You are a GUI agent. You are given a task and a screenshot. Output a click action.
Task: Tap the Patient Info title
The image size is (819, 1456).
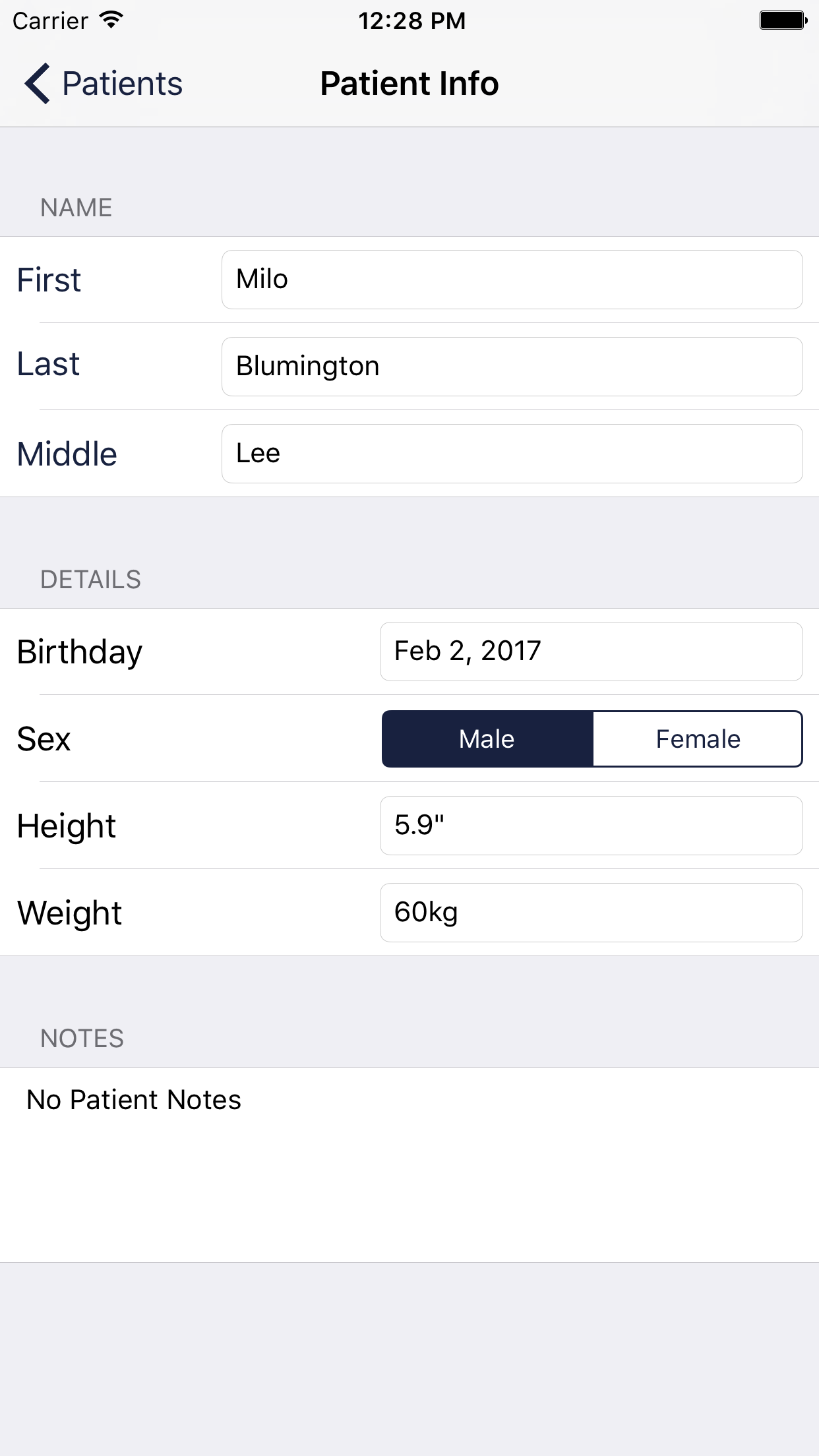point(409,84)
